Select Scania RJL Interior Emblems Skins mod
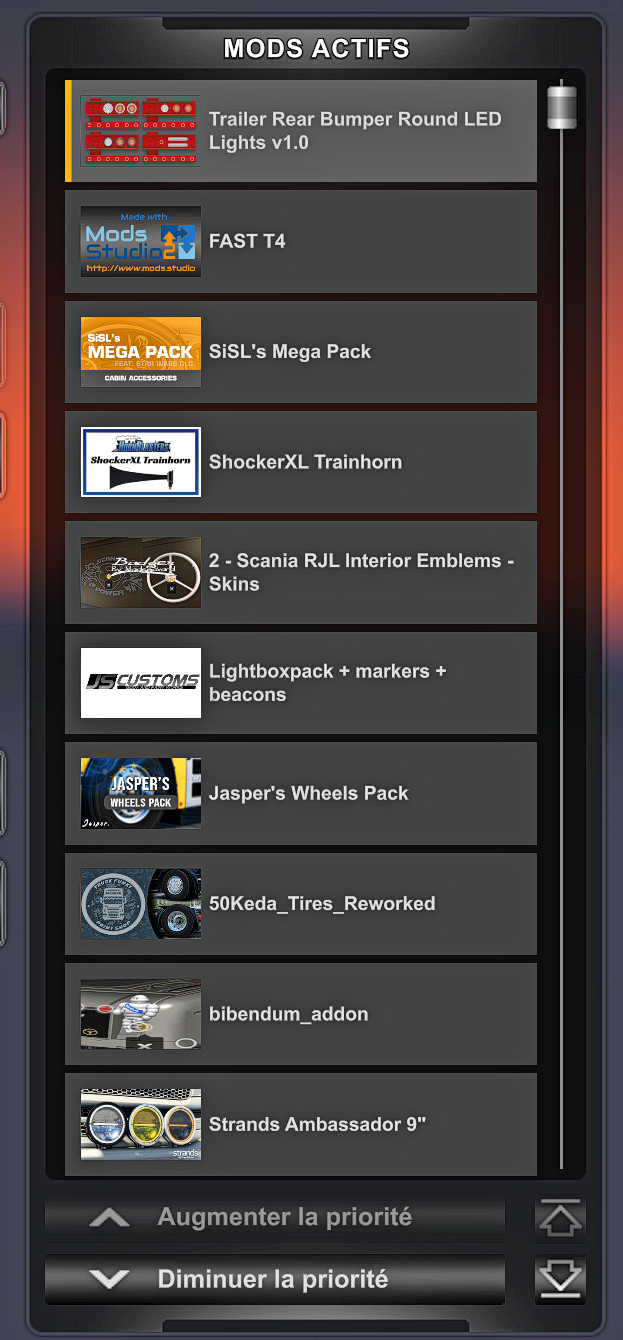The width and height of the screenshot is (623, 1340). (300, 572)
